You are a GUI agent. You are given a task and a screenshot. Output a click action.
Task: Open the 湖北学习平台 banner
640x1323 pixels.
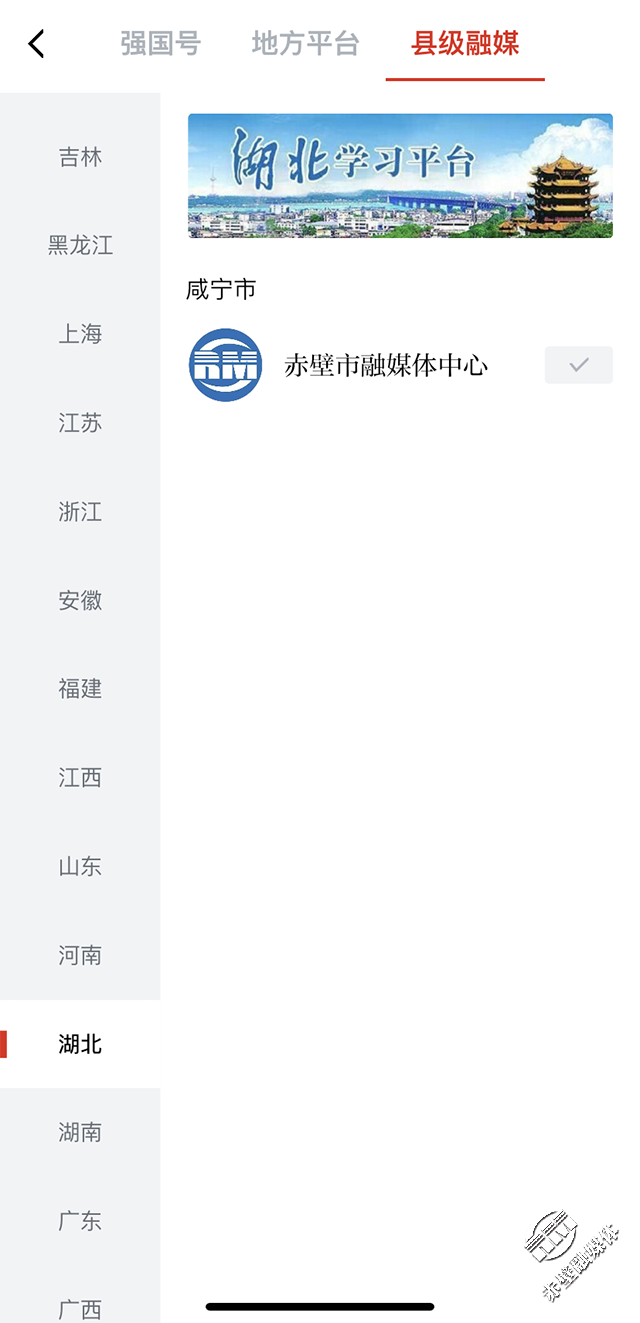pos(400,176)
